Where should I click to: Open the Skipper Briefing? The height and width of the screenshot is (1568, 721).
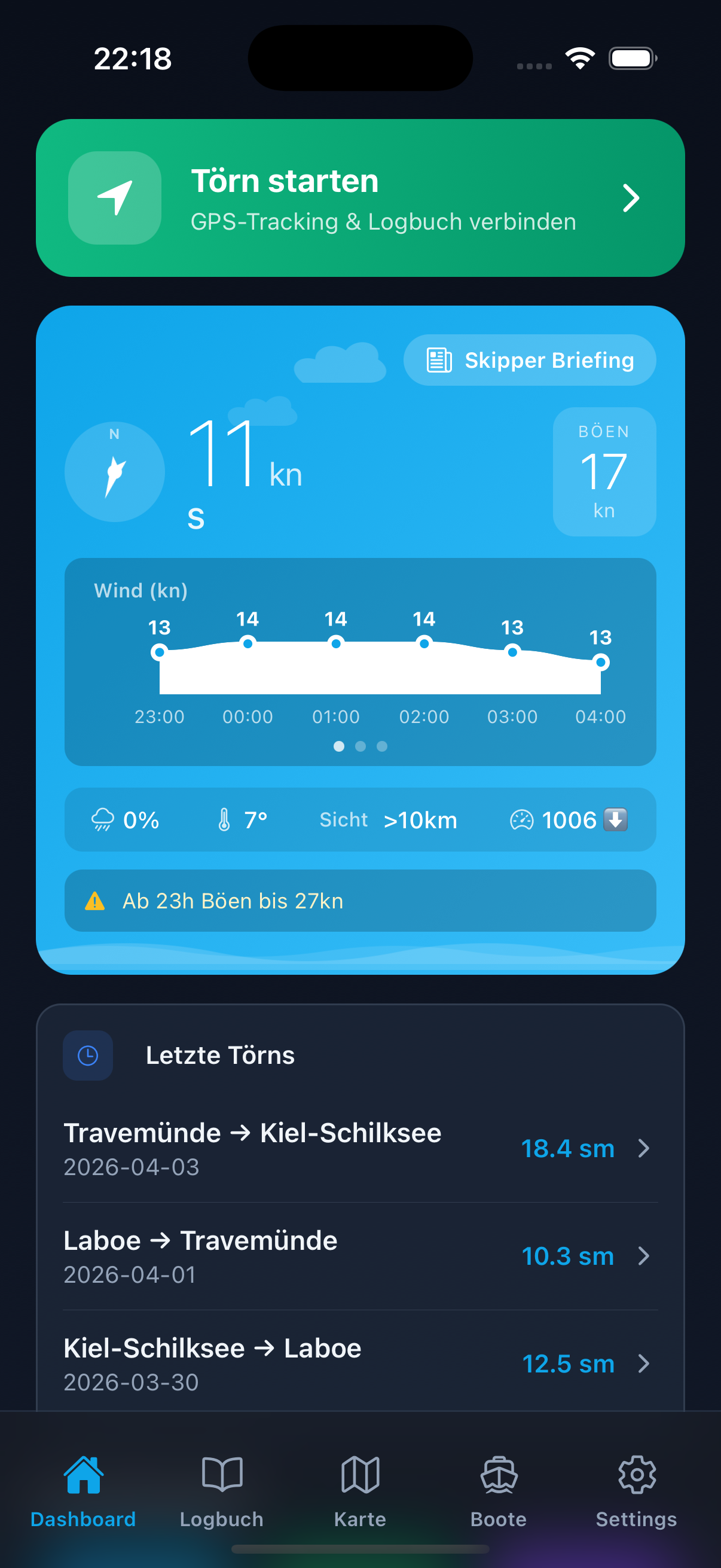pos(528,360)
